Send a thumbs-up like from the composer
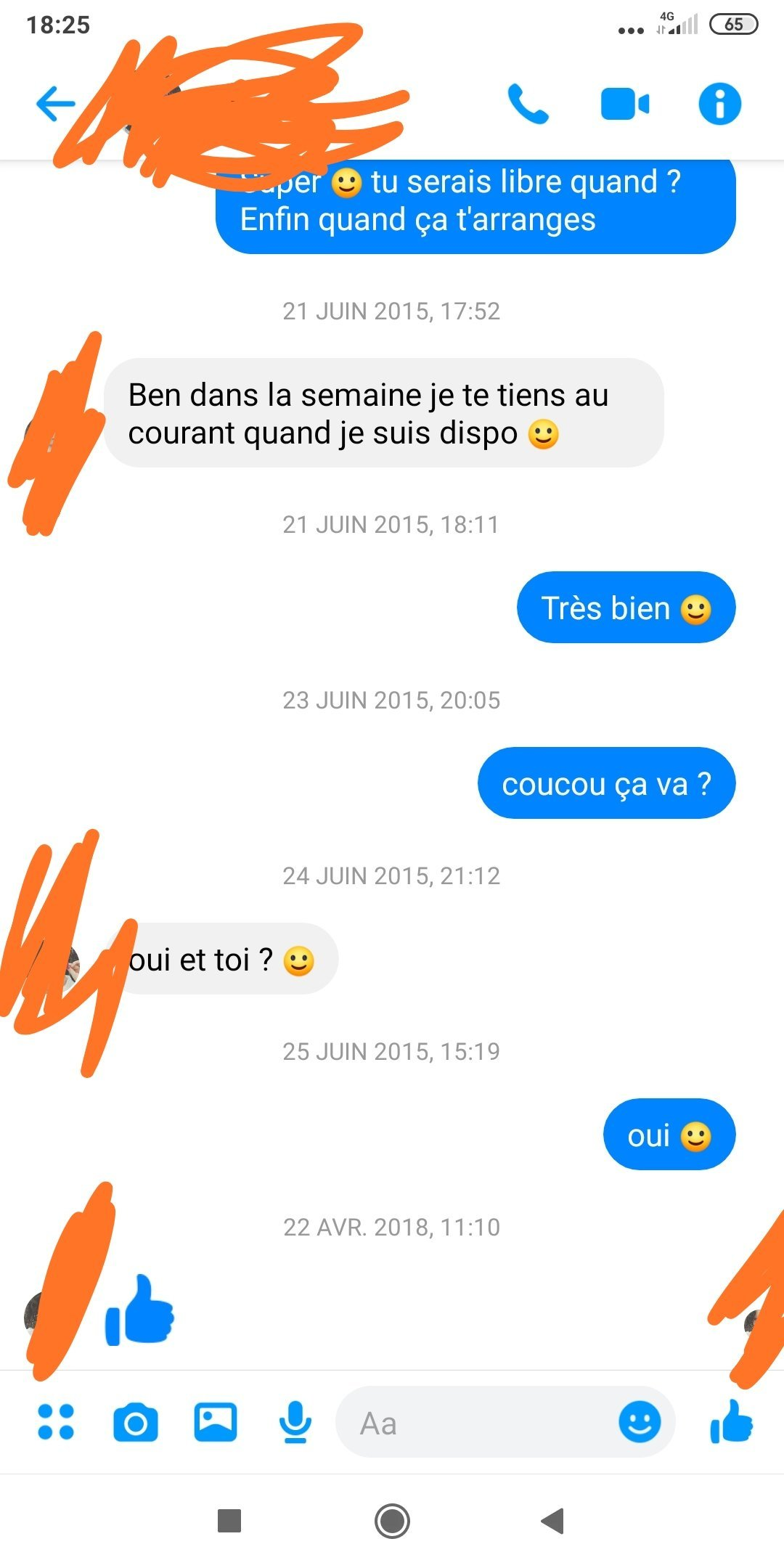Viewport: 784px width, 1568px height. coord(732,1421)
